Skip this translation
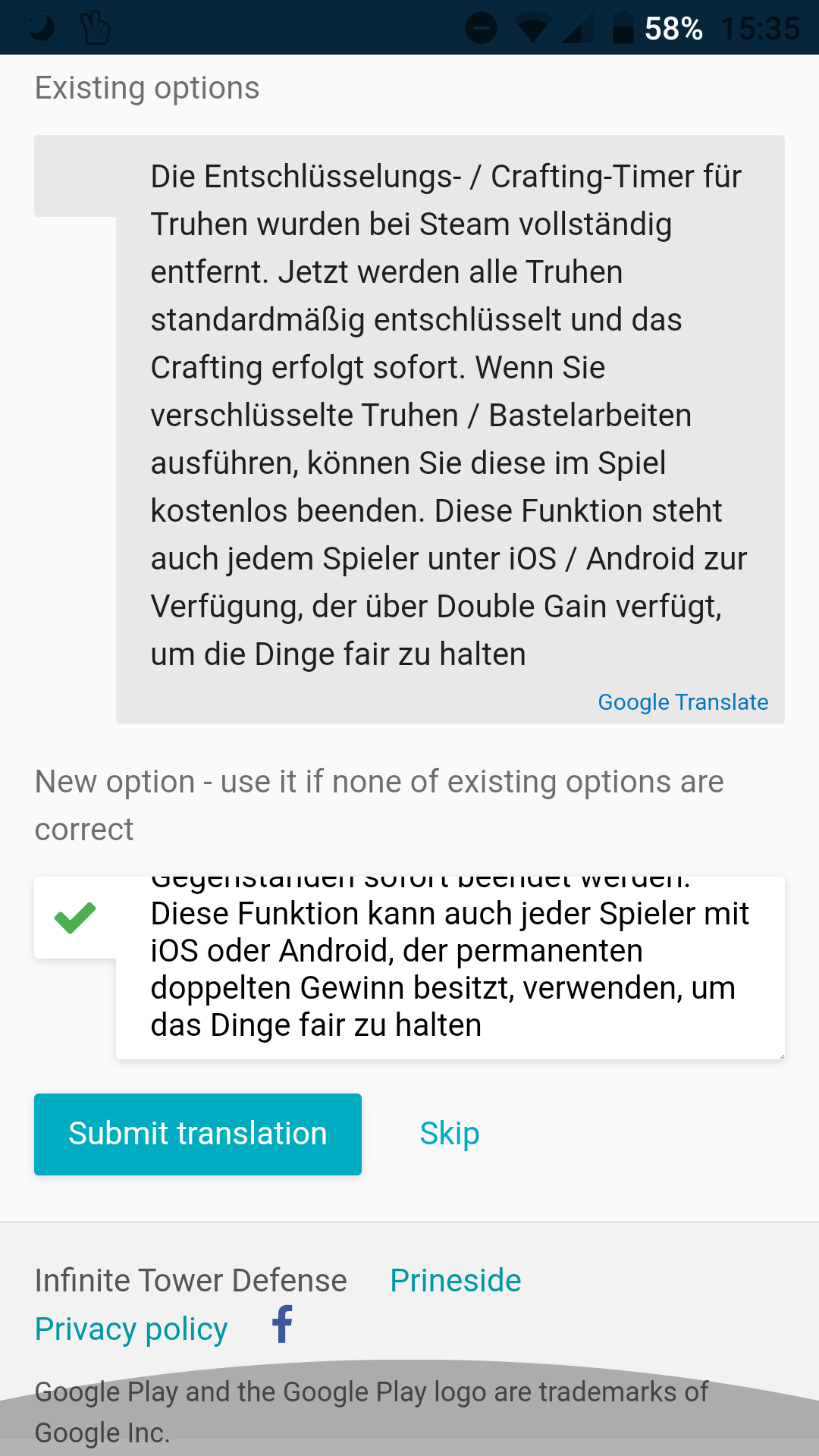Screen dimensions: 819x1456 [450, 1134]
